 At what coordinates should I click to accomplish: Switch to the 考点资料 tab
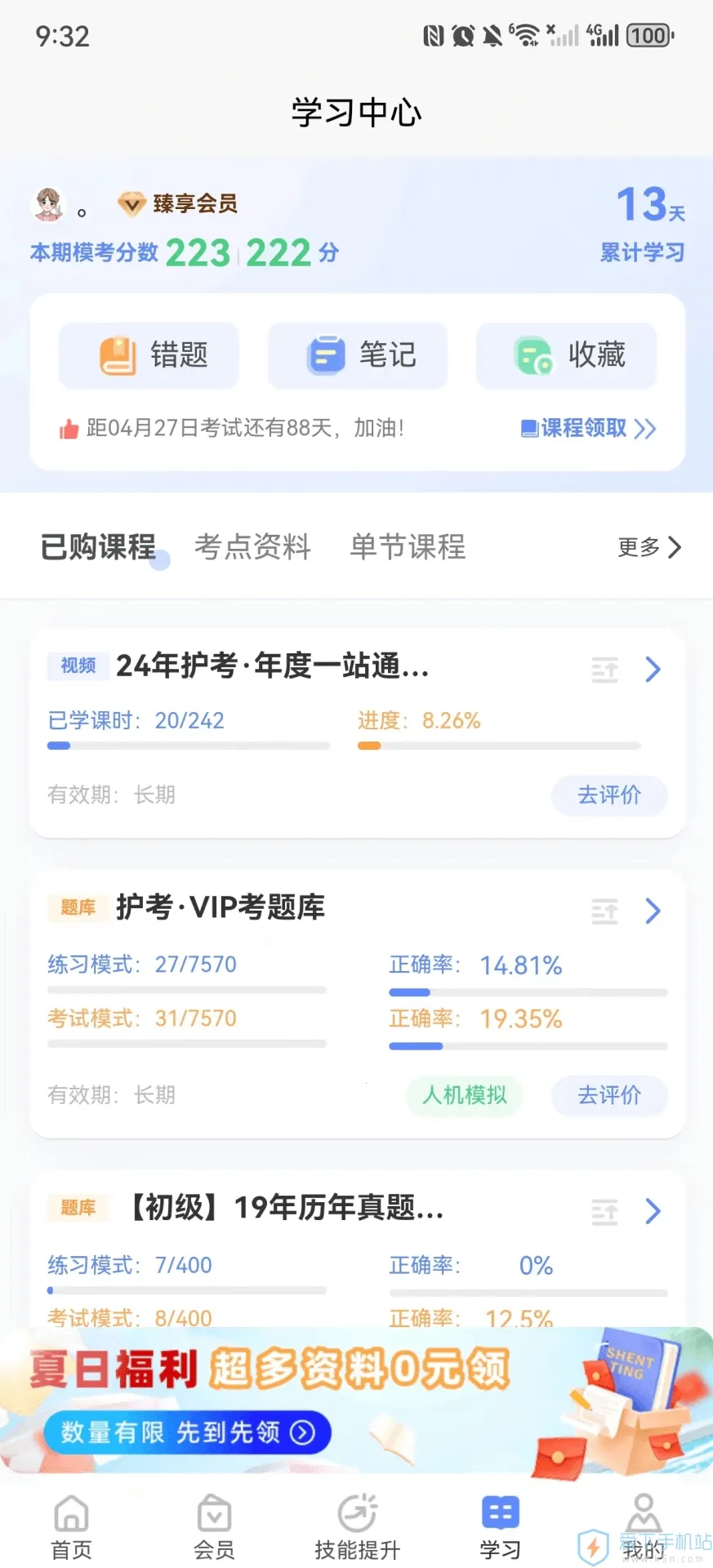(252, 547)
